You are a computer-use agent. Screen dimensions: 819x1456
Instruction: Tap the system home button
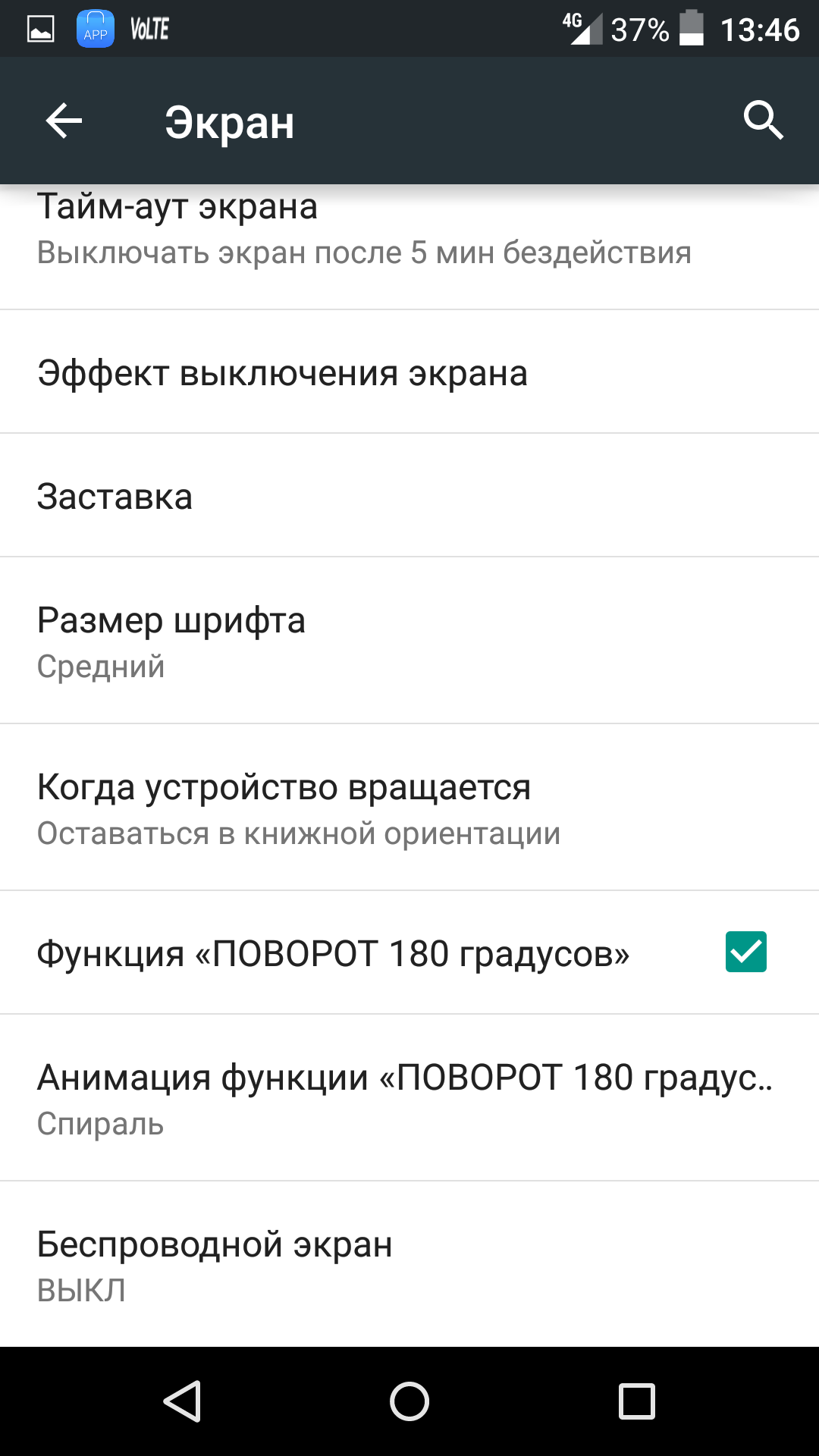[409, 1401]
